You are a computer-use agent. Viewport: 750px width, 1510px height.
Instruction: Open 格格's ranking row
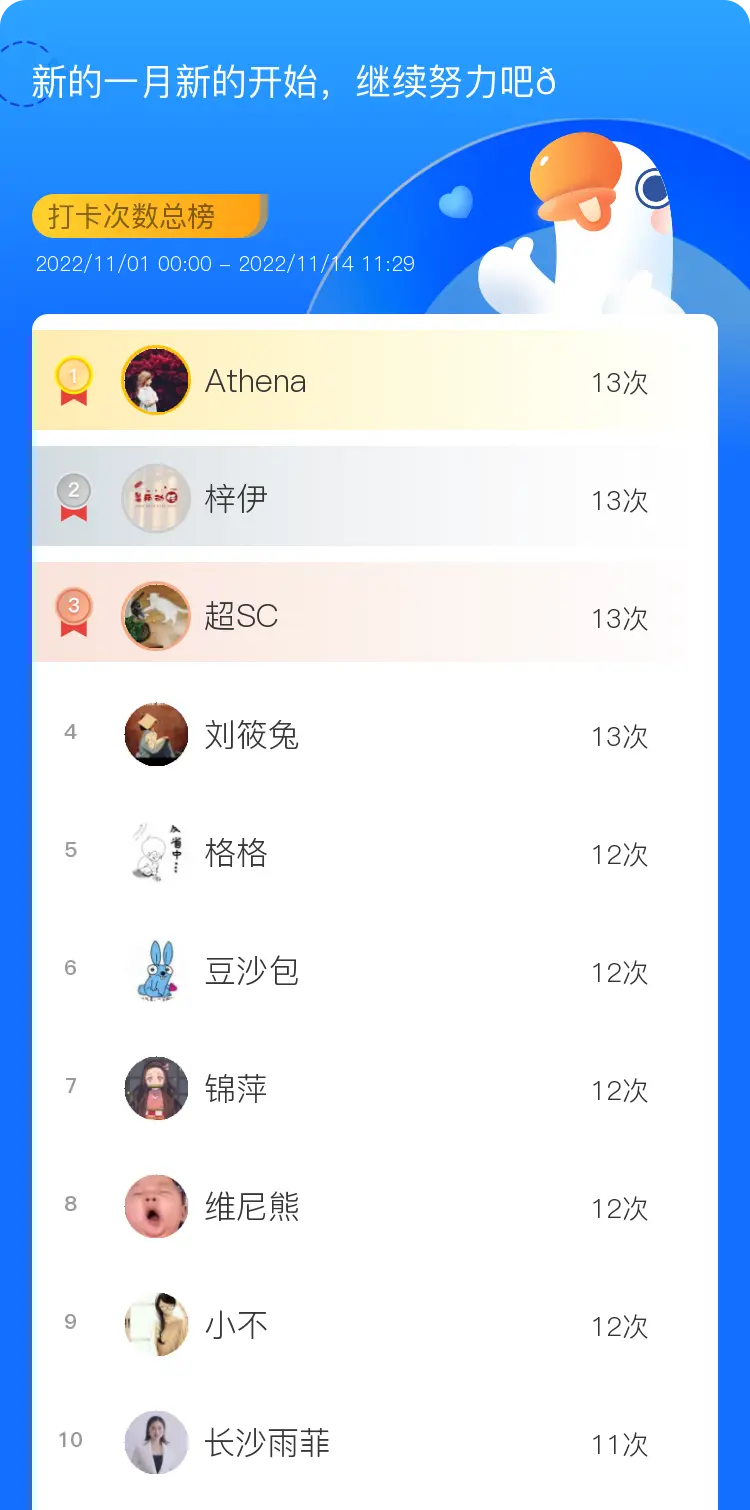374,853
